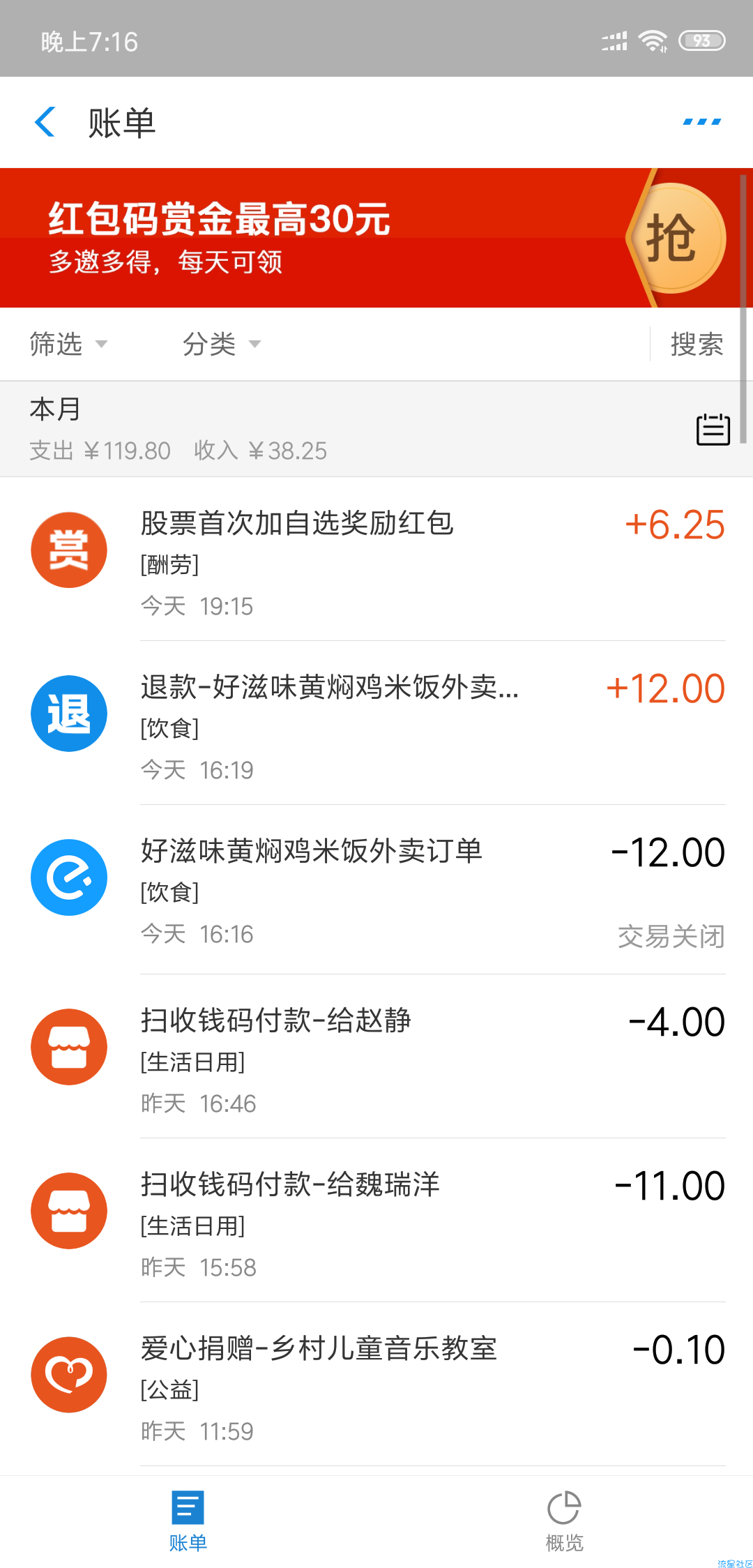Screen dimensions: 753x1568
Task: View the 扫收钱码付款-给魏瑞洋 -11.00 entry
Action: (x=376, y=1221)
